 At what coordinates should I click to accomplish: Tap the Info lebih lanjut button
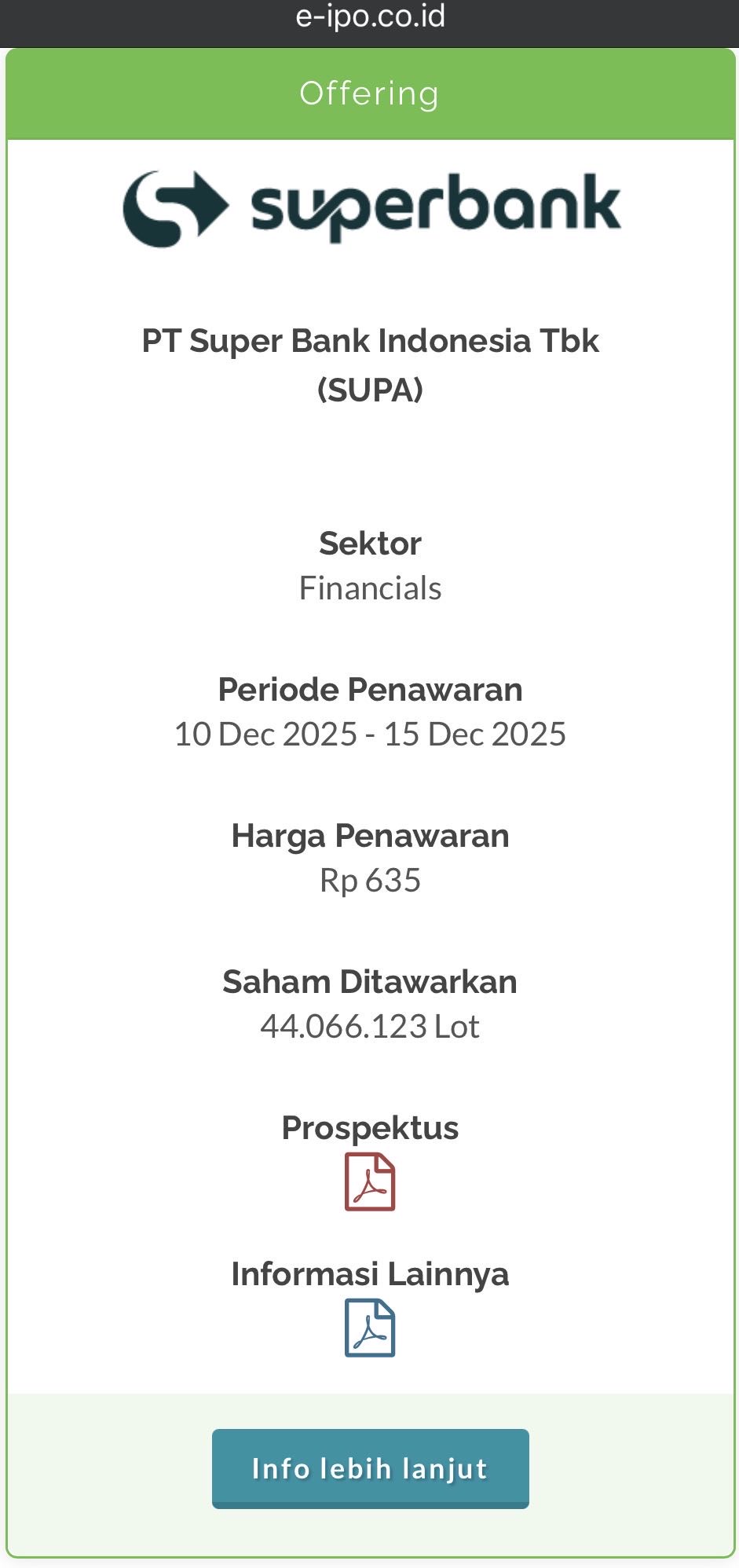coord(370,1467)
